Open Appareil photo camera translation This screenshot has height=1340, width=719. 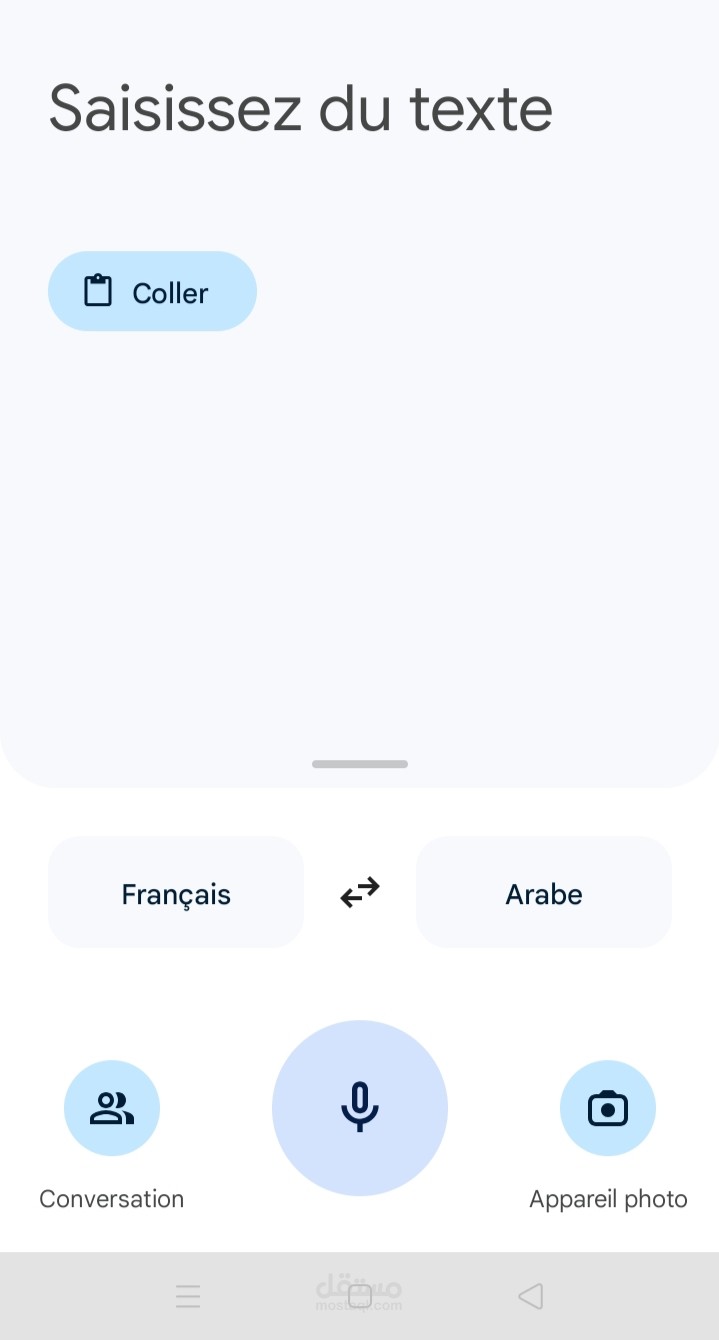[608, 1108]
